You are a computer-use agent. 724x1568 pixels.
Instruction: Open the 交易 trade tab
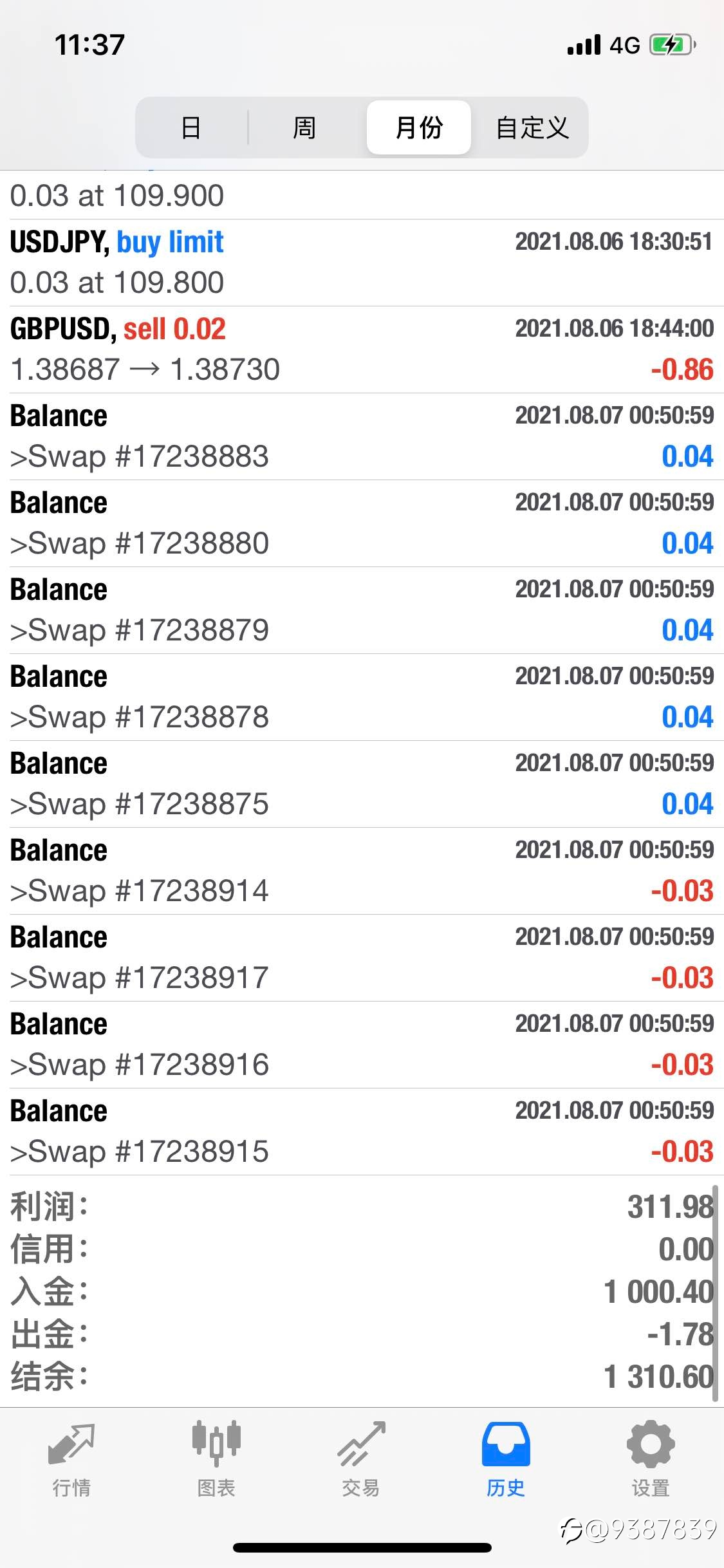click(x=361, y=1459)
